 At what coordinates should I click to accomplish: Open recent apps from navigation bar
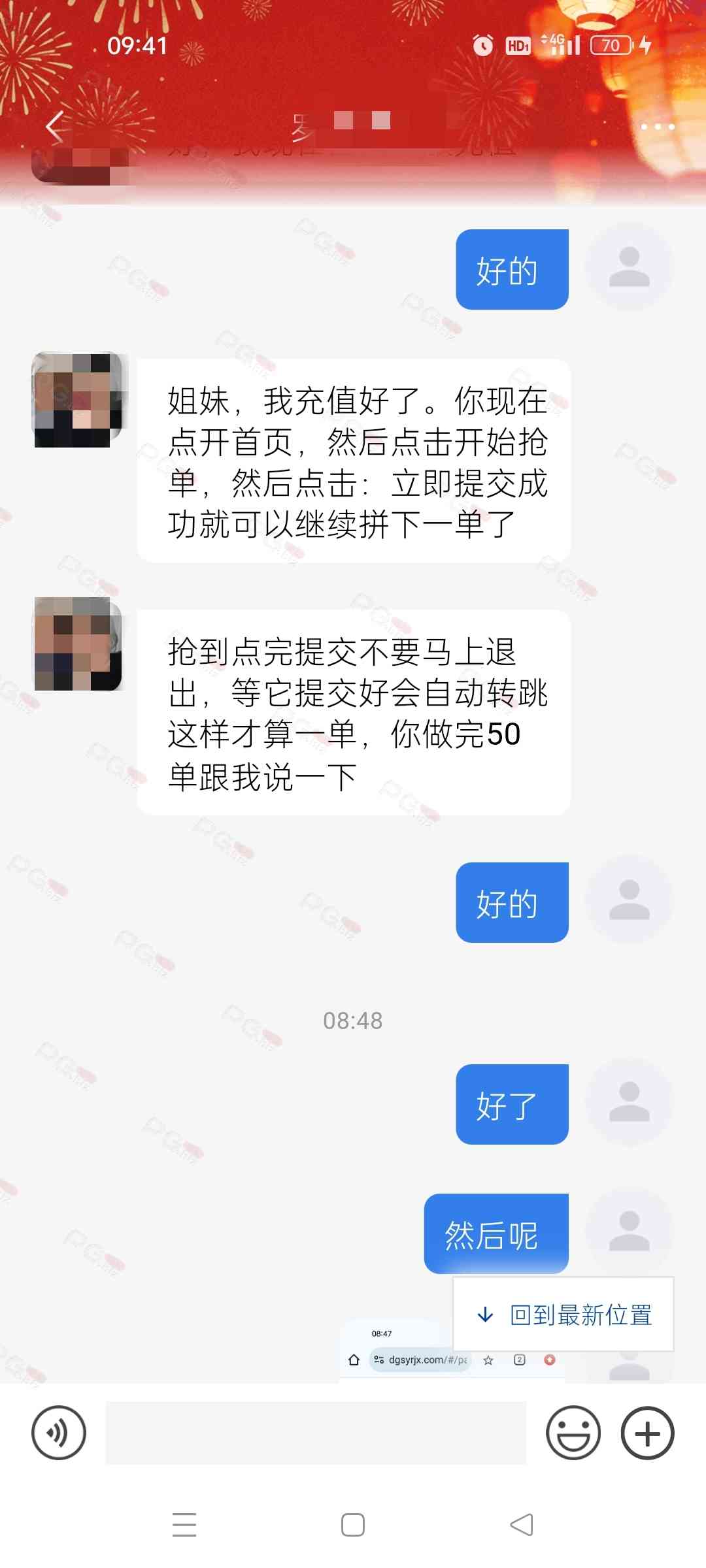click(184, 1525)
